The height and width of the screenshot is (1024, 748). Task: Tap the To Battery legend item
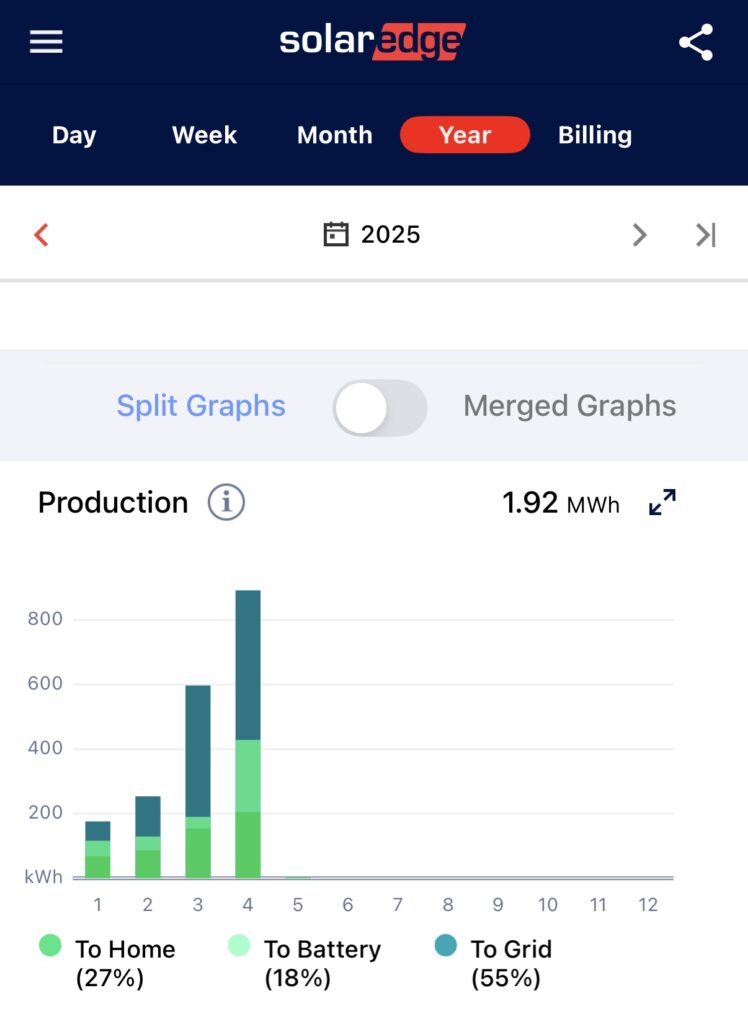point(304,963)
